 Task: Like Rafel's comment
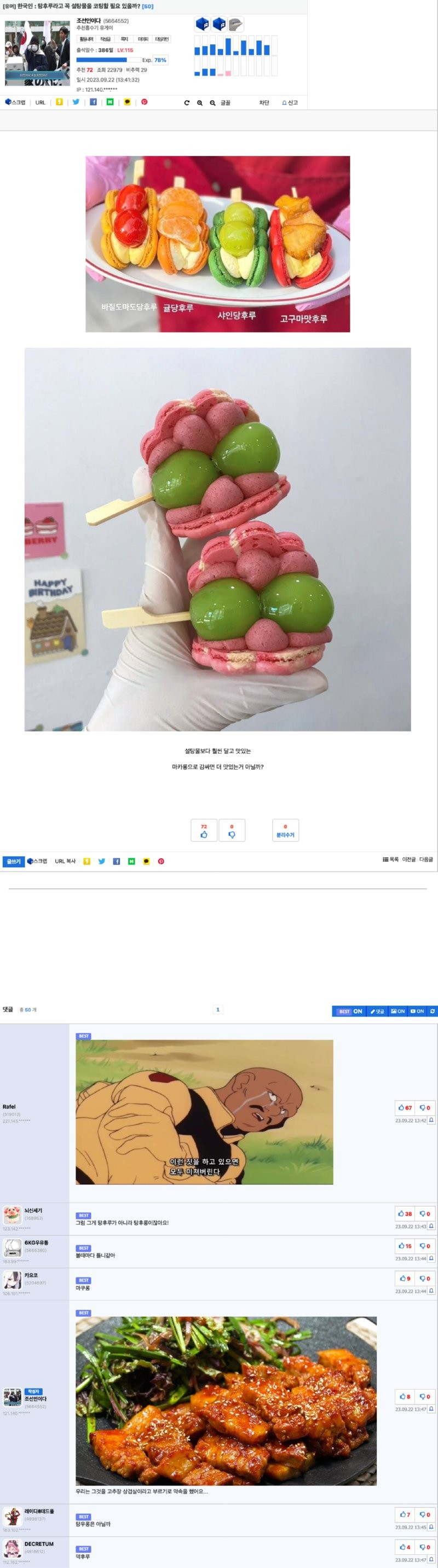[x=405, y=1108]
